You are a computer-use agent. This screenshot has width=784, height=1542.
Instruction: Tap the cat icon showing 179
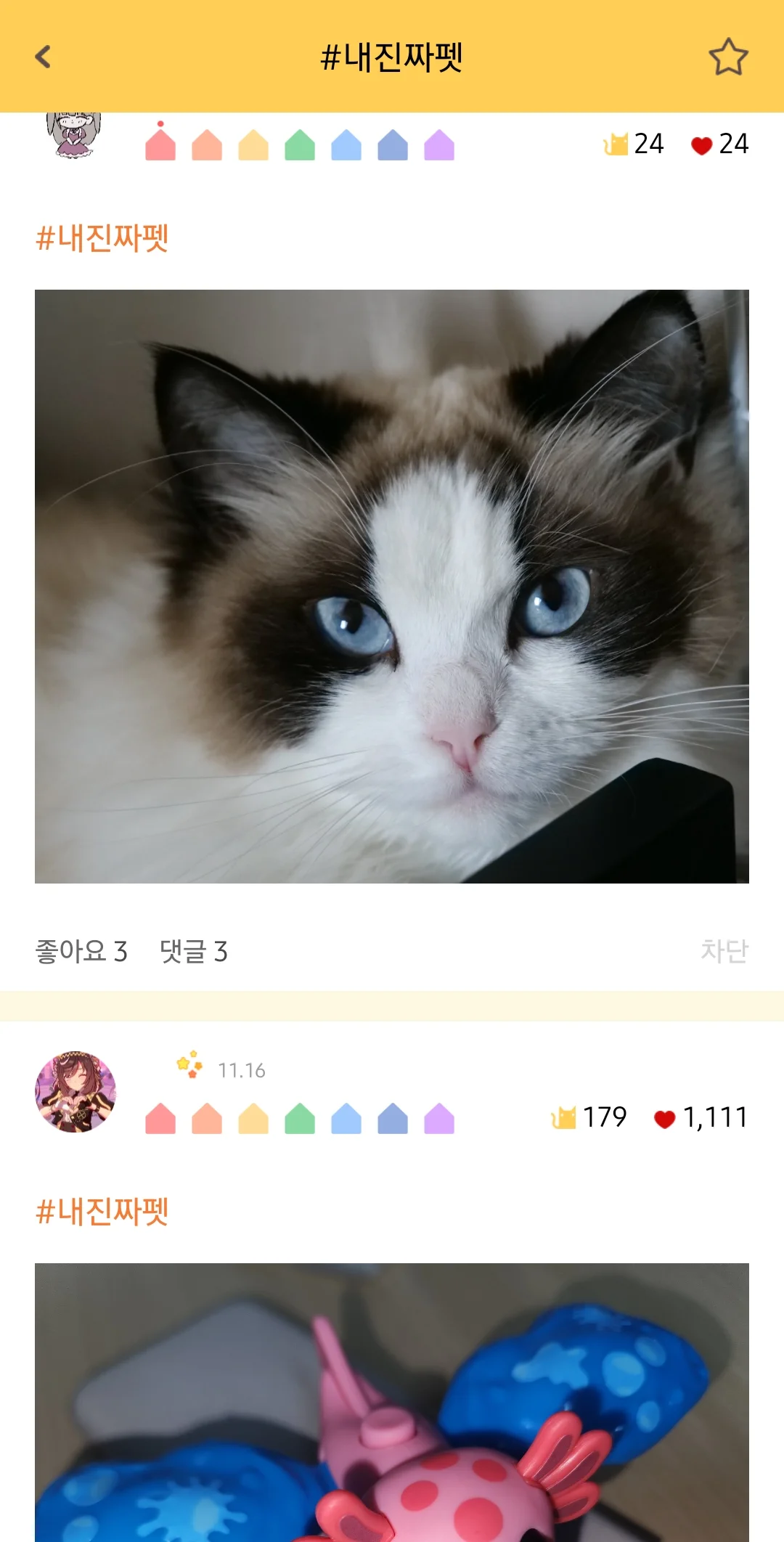[x=566, y=1117]
